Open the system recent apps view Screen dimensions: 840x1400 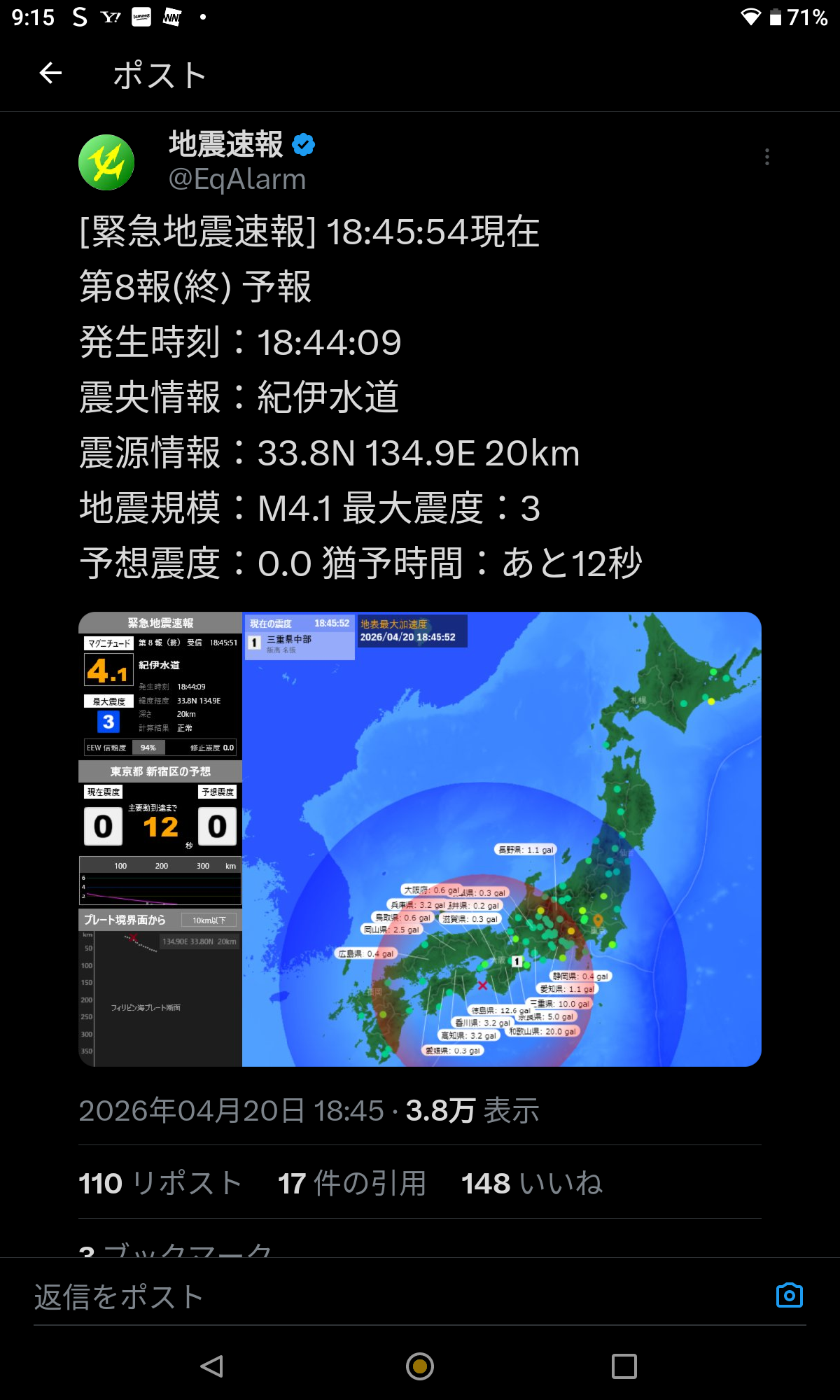pos(624,1366)
